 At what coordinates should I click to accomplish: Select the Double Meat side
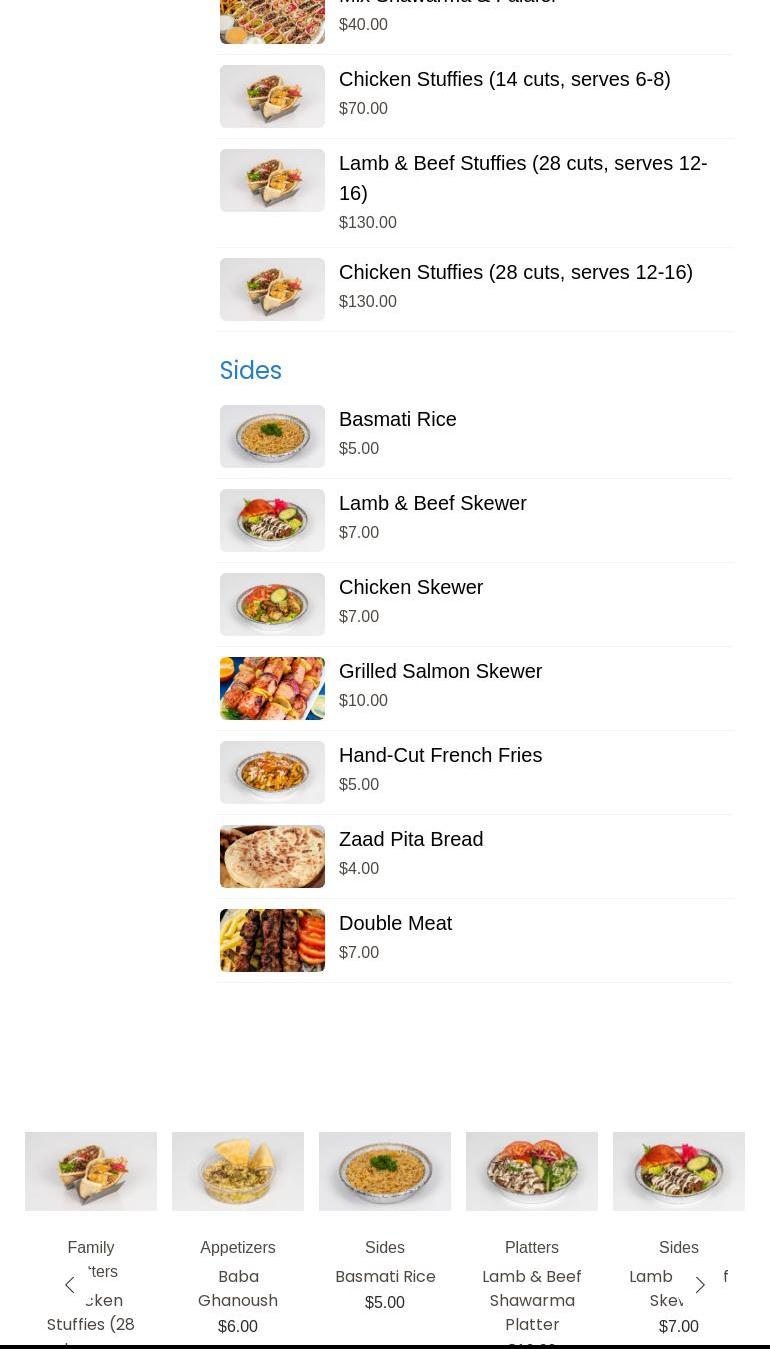395,924
